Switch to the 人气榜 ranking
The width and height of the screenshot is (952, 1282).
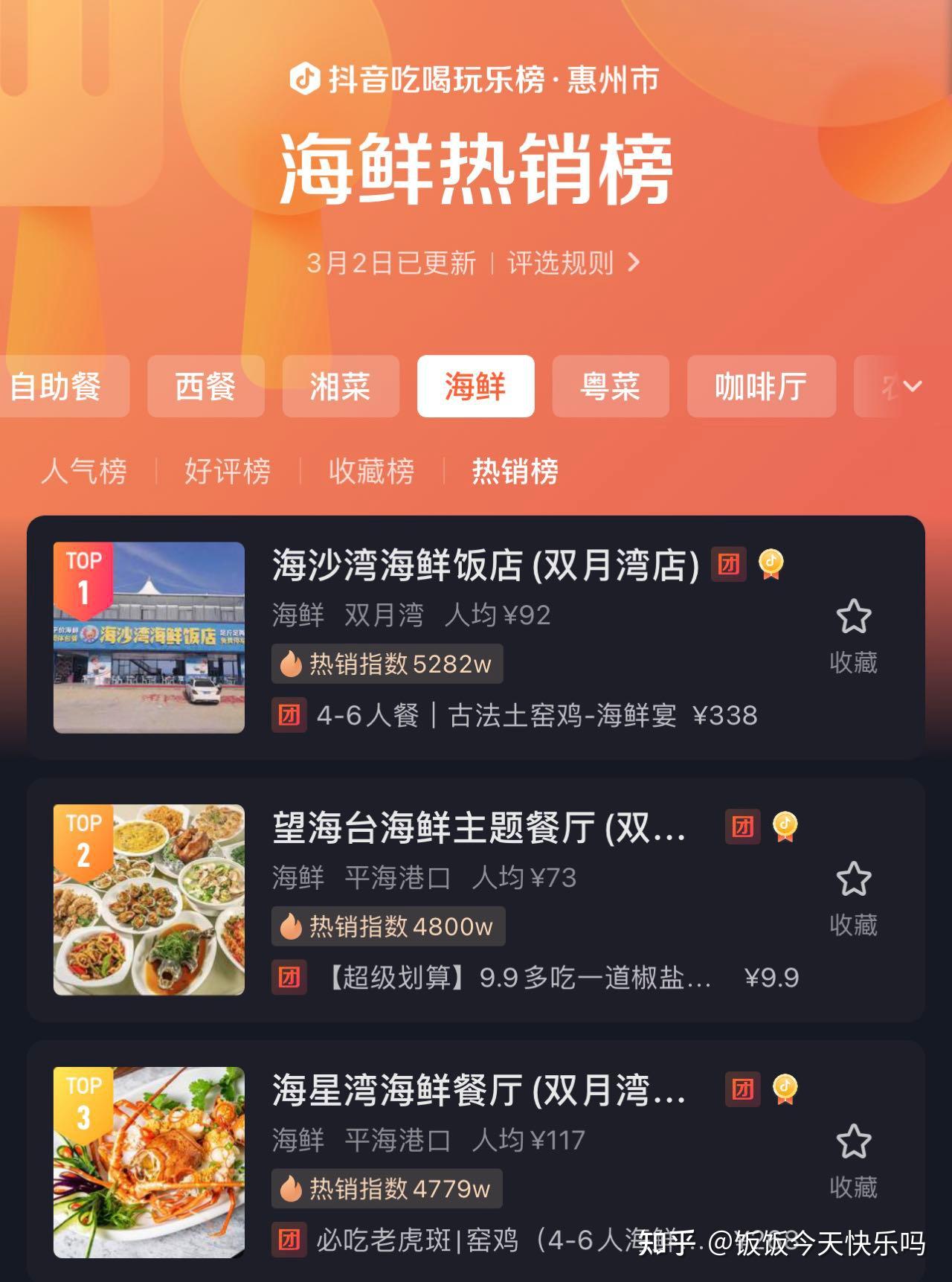(x=84, y=471)
